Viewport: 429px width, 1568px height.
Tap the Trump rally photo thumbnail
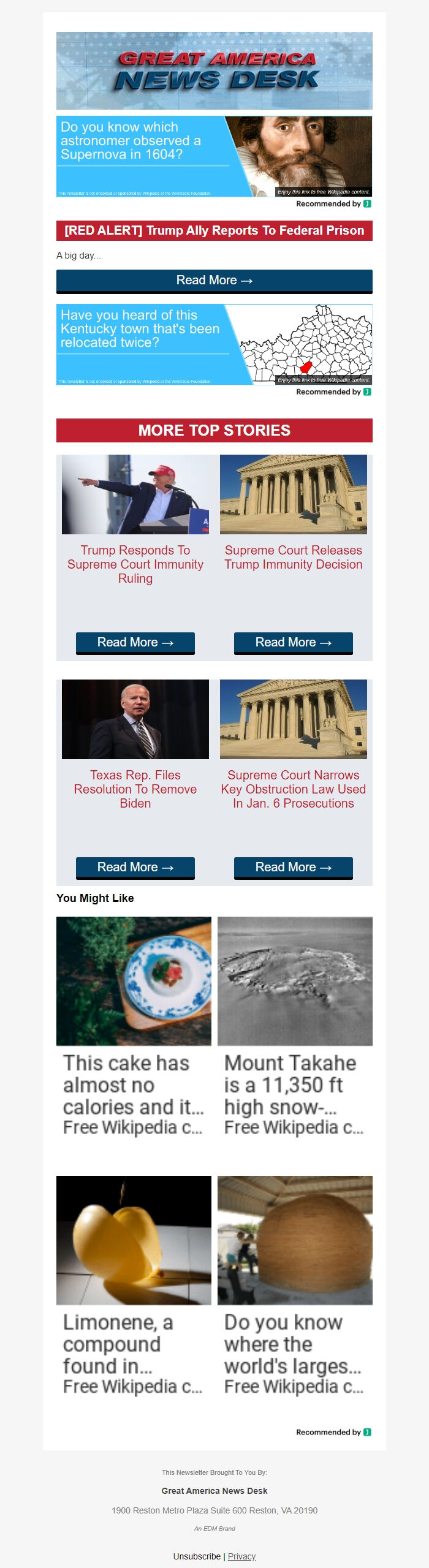pos(135,494)
